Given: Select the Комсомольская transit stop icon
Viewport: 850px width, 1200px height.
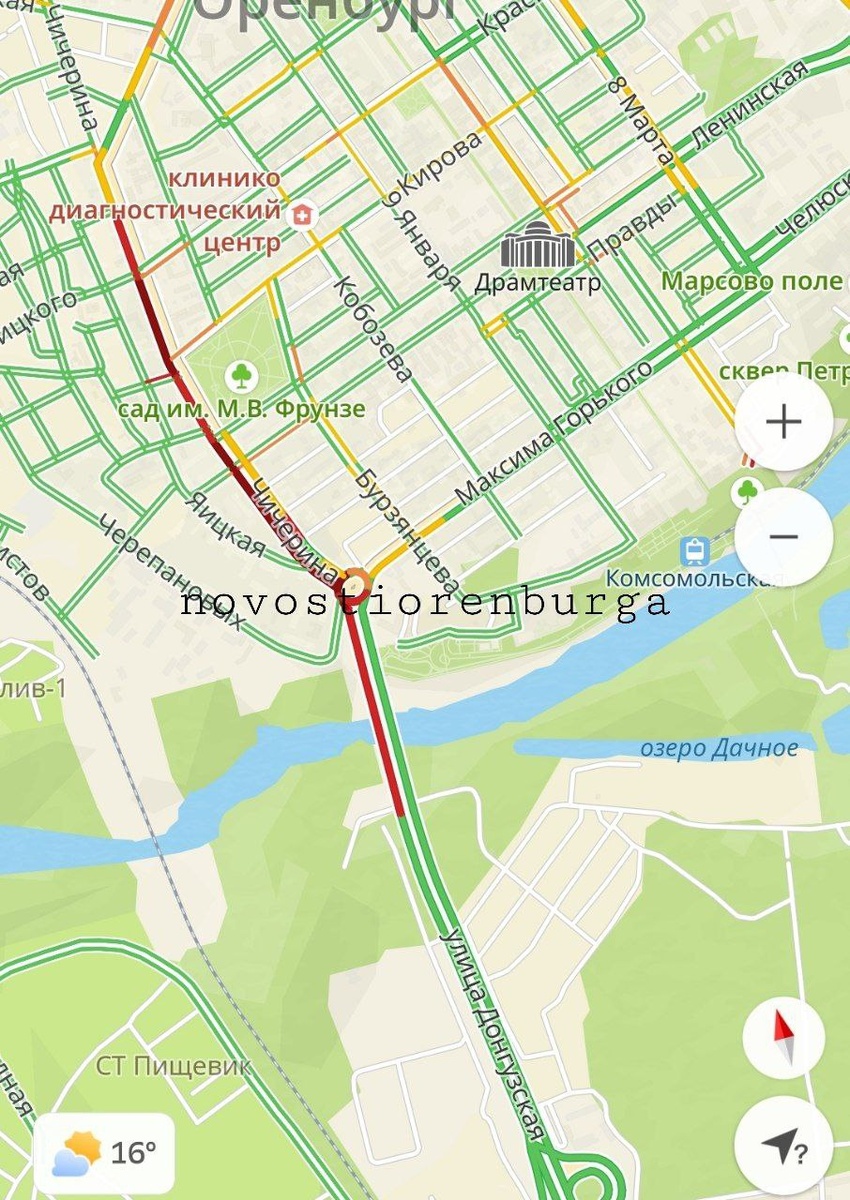Looking at the screenshot, I should [693, 550].
